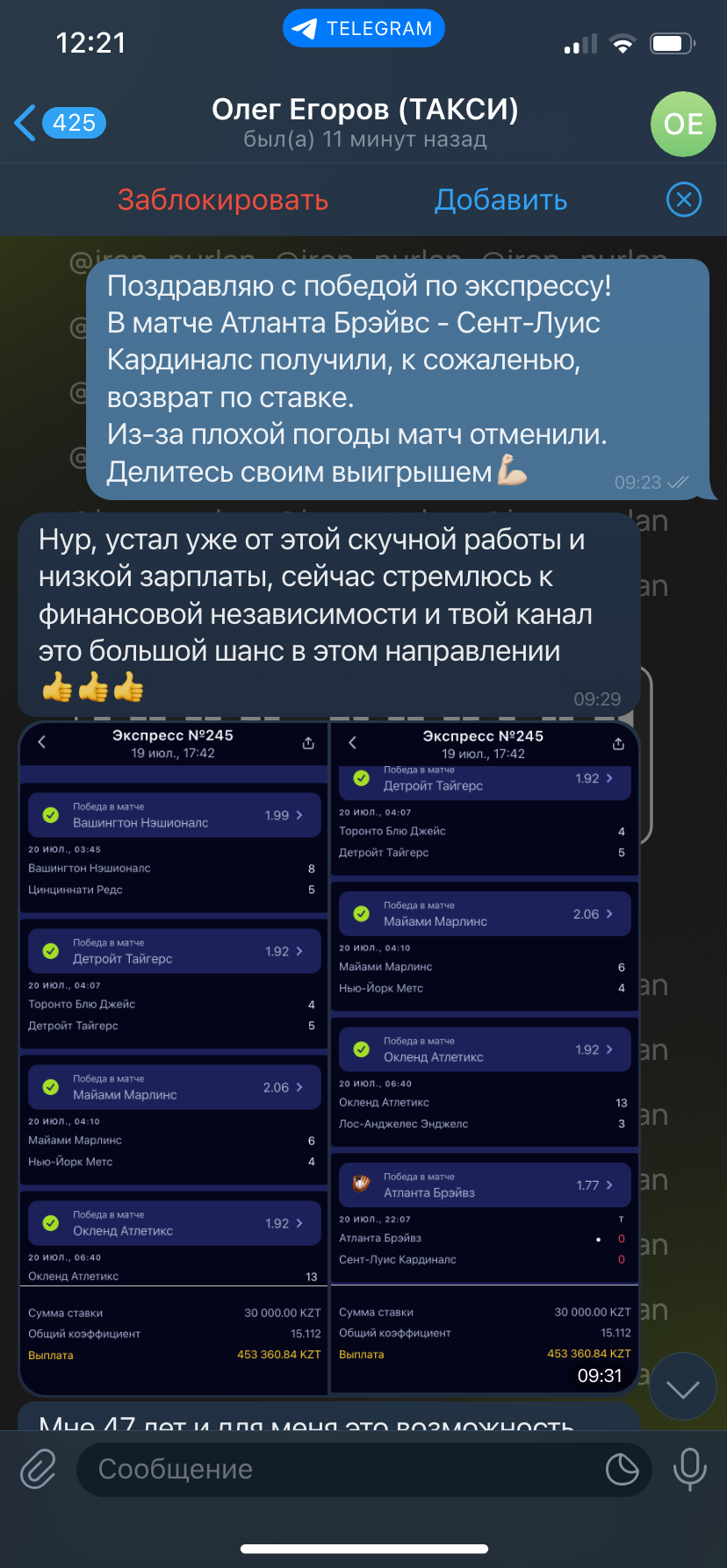Tap Заблокировать to block this contact
This screenshot has width=727, height=1568.
[223, 200]
